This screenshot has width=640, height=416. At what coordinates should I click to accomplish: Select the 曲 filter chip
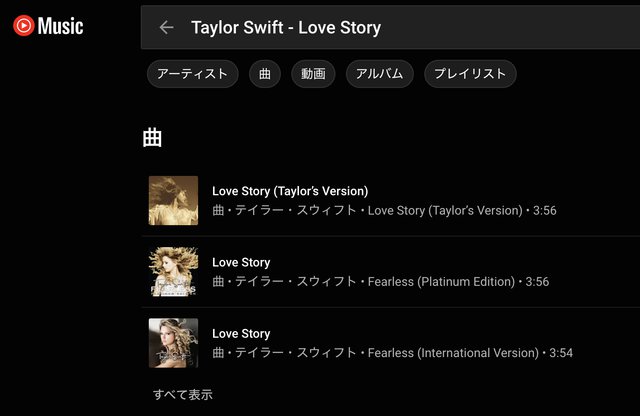(265, 74)
